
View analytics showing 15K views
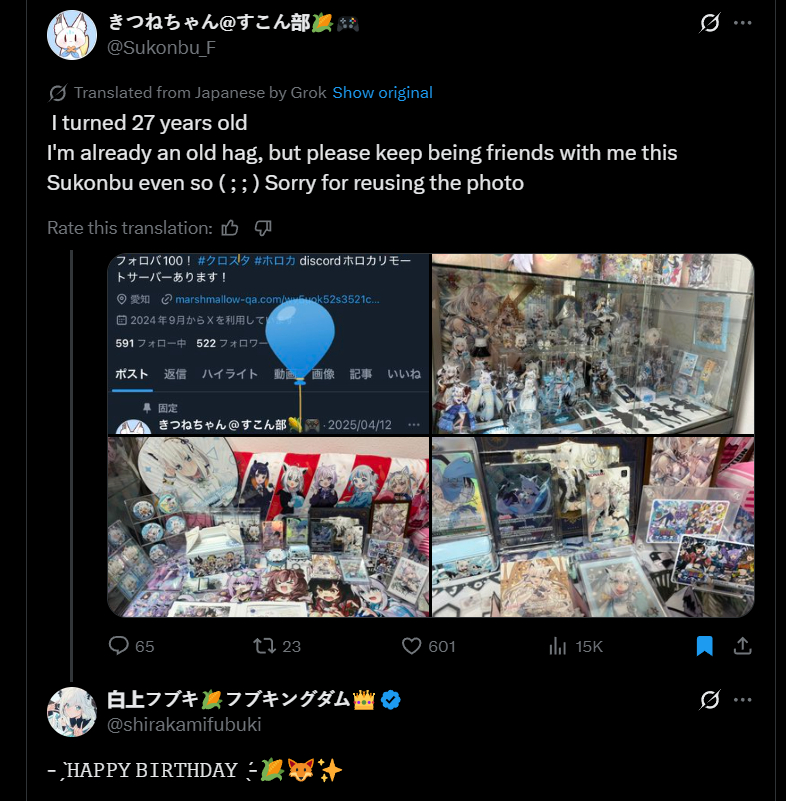coord(558,646)
